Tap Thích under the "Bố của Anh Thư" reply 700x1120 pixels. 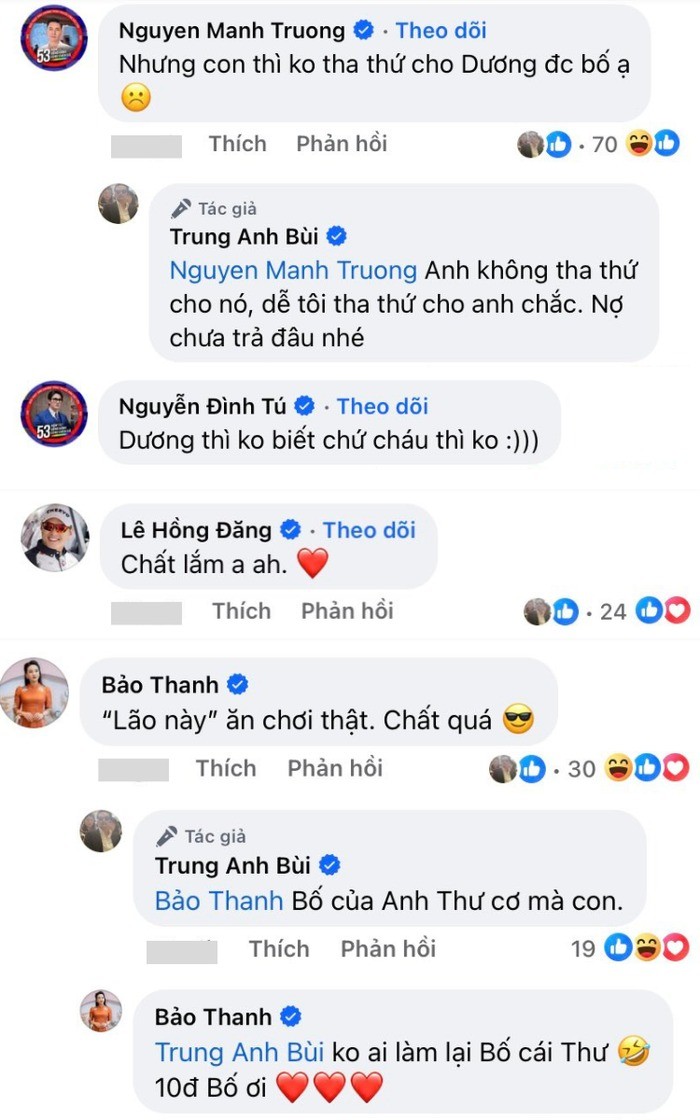(x=279, y=948)
